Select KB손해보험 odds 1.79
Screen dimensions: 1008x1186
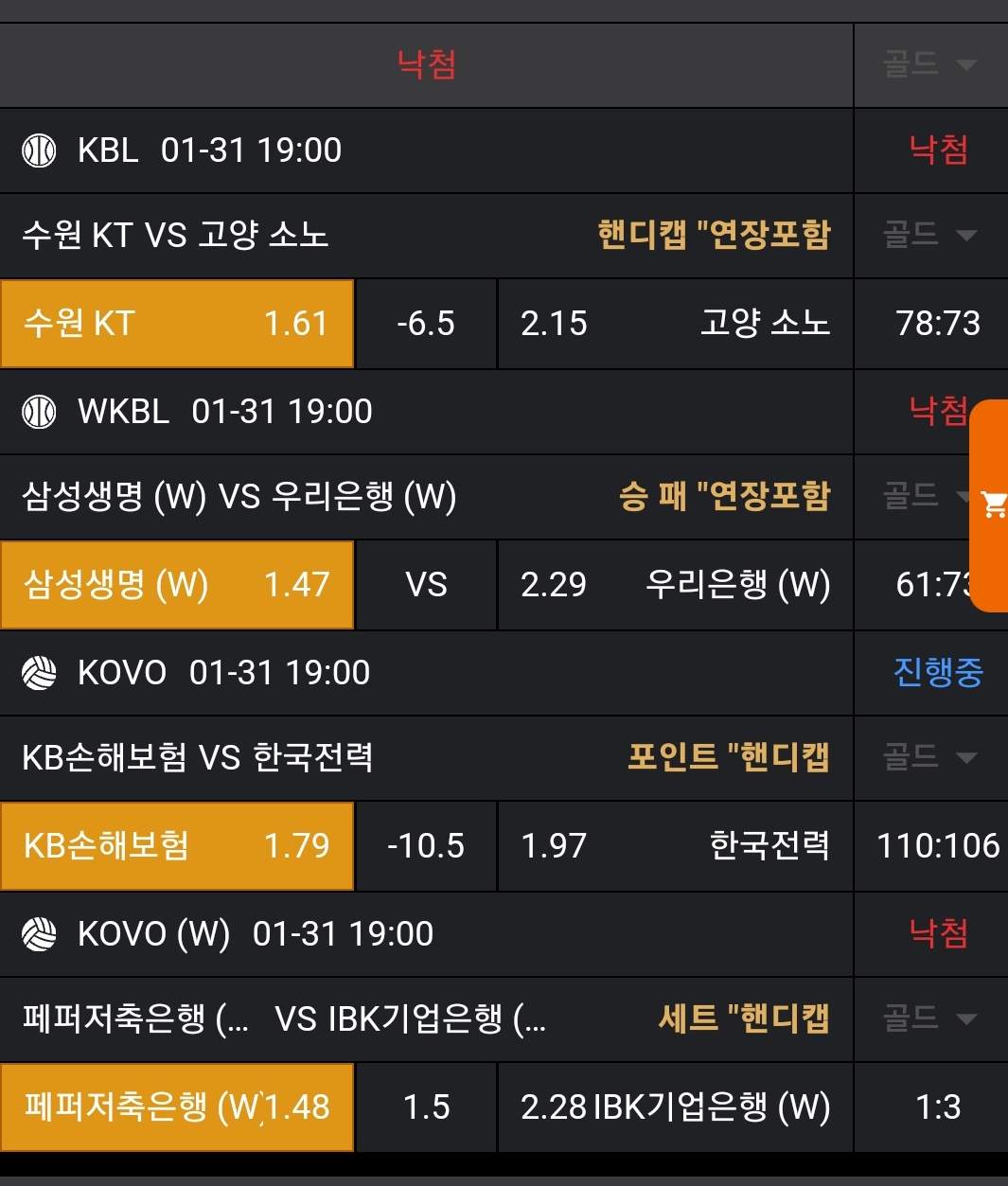click(177, 846)
